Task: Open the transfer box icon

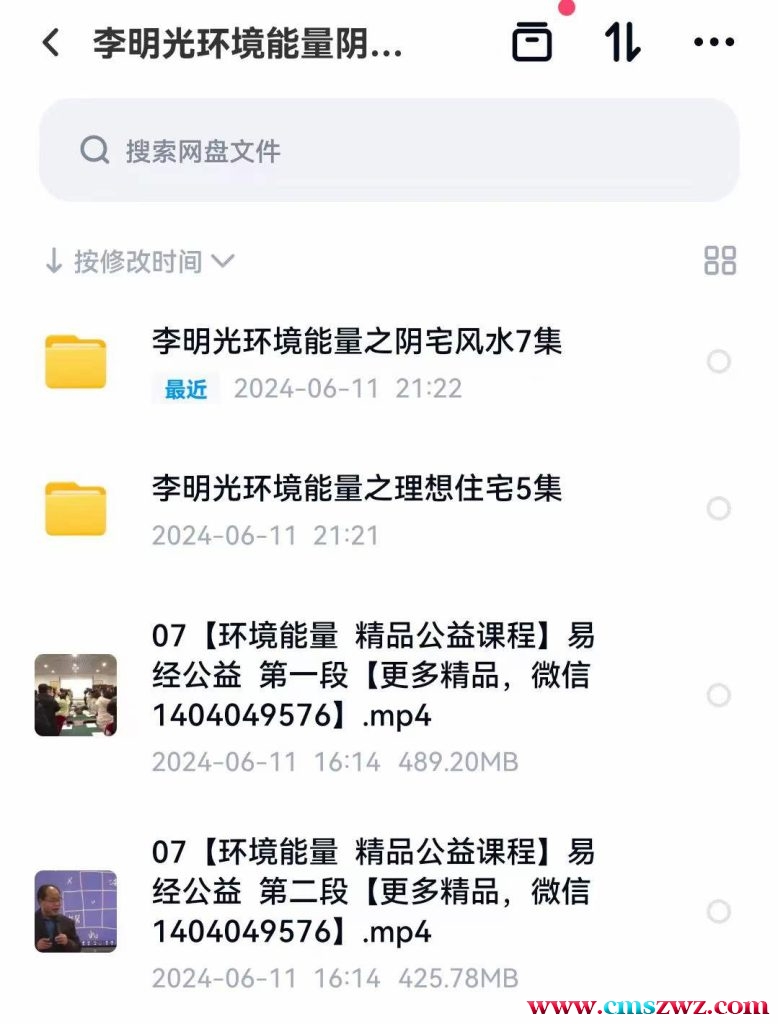Action: click(x=531, y=43)
